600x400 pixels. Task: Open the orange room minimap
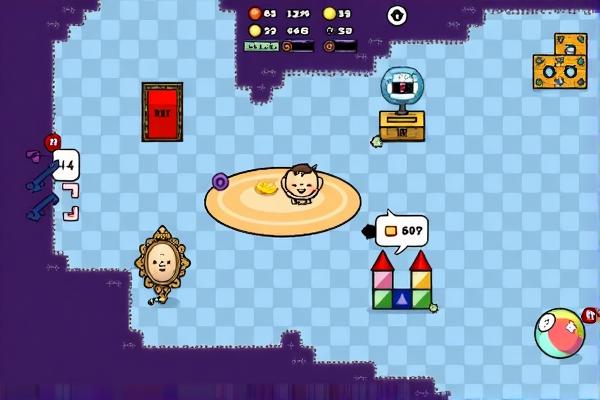point(560,62)
